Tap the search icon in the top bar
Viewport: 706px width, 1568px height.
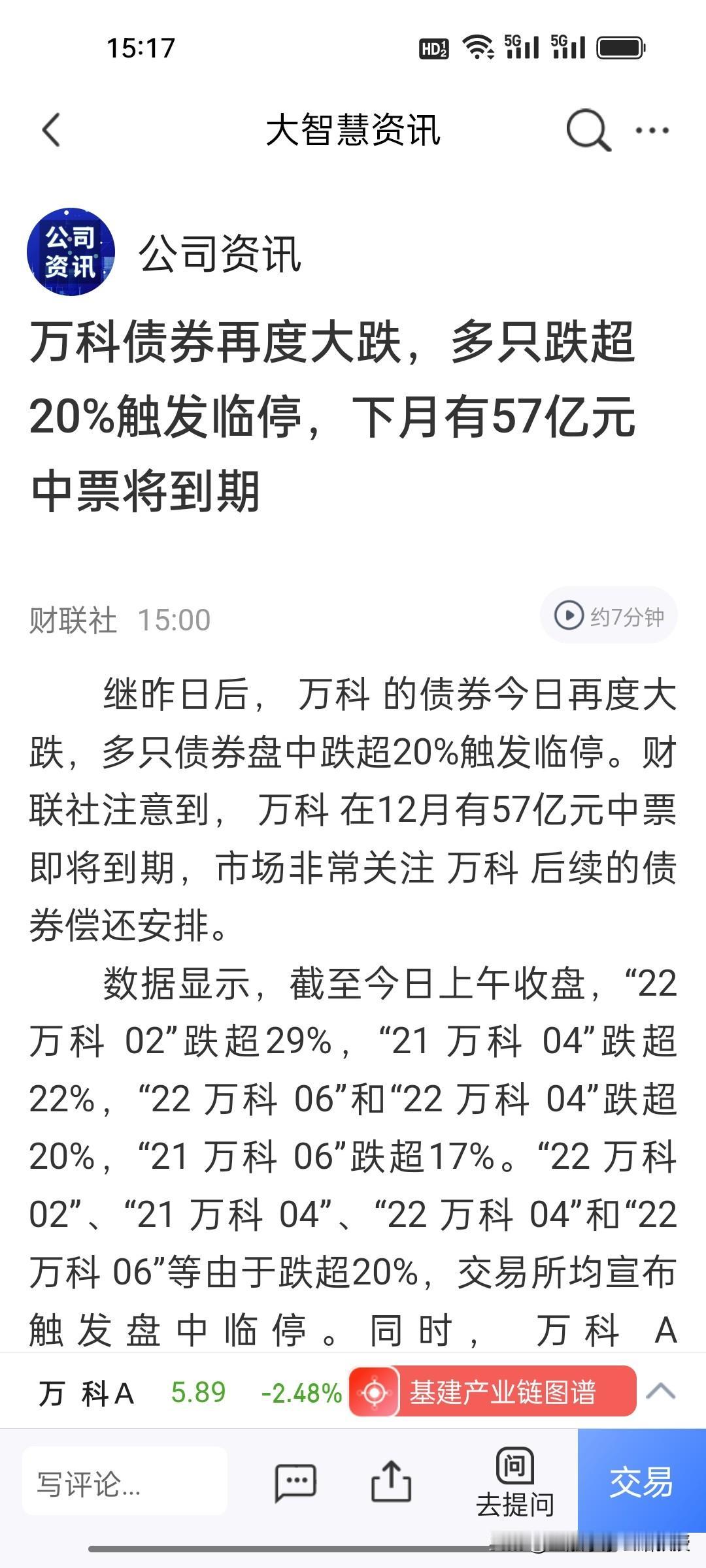tap(587, 129)
